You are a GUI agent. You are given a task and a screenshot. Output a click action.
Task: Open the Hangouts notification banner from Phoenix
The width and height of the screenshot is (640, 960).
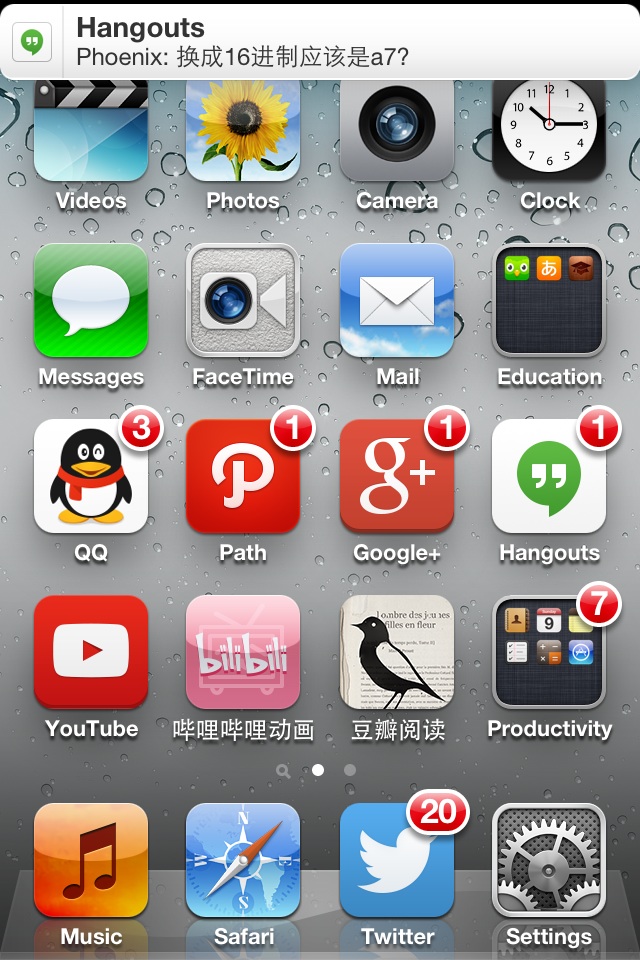coord(320,42)
